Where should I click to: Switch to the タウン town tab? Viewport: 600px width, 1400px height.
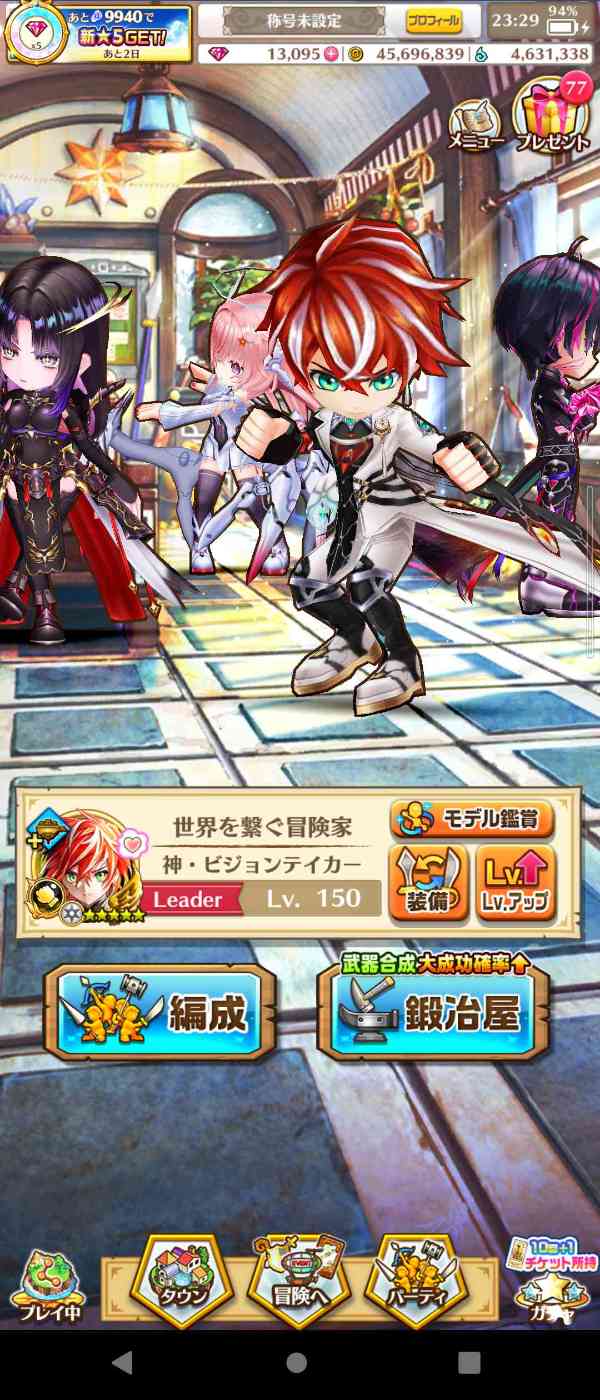pyautogui.click(x=185, y=1282)
